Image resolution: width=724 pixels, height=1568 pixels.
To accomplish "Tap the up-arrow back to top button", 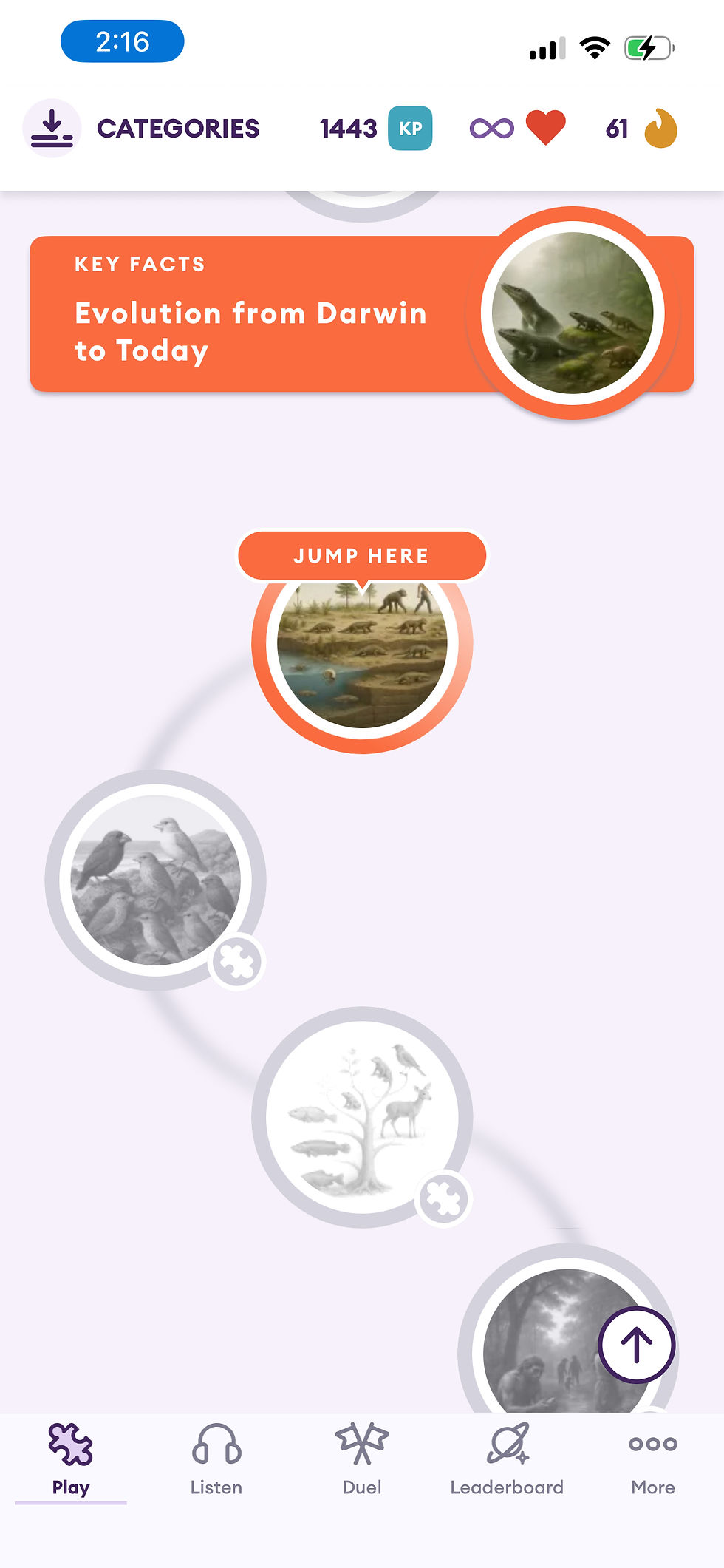I will tap(636, 1345).
